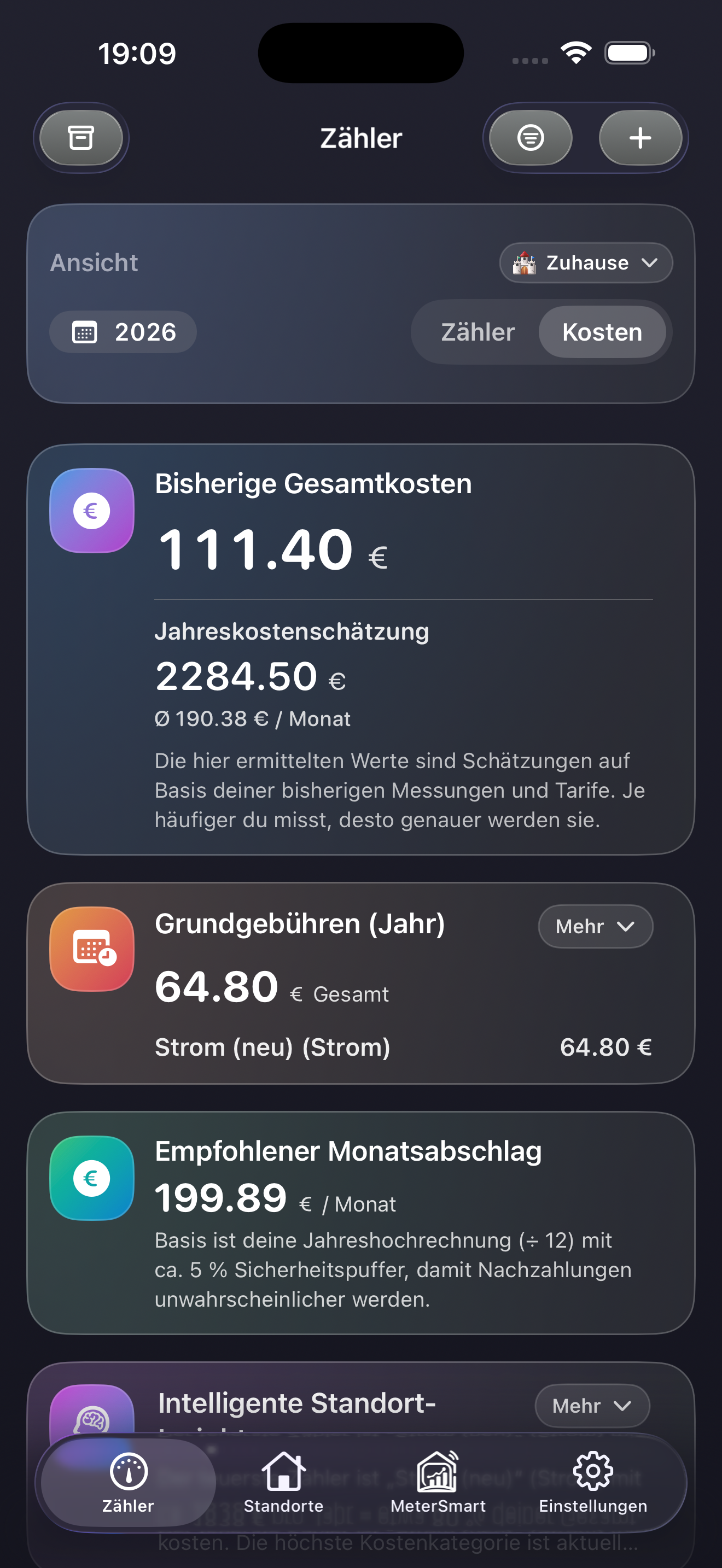Open the archive box icon
This screenshot has height=1568, width=722.
pyautogui.click(x=81, y=138)
